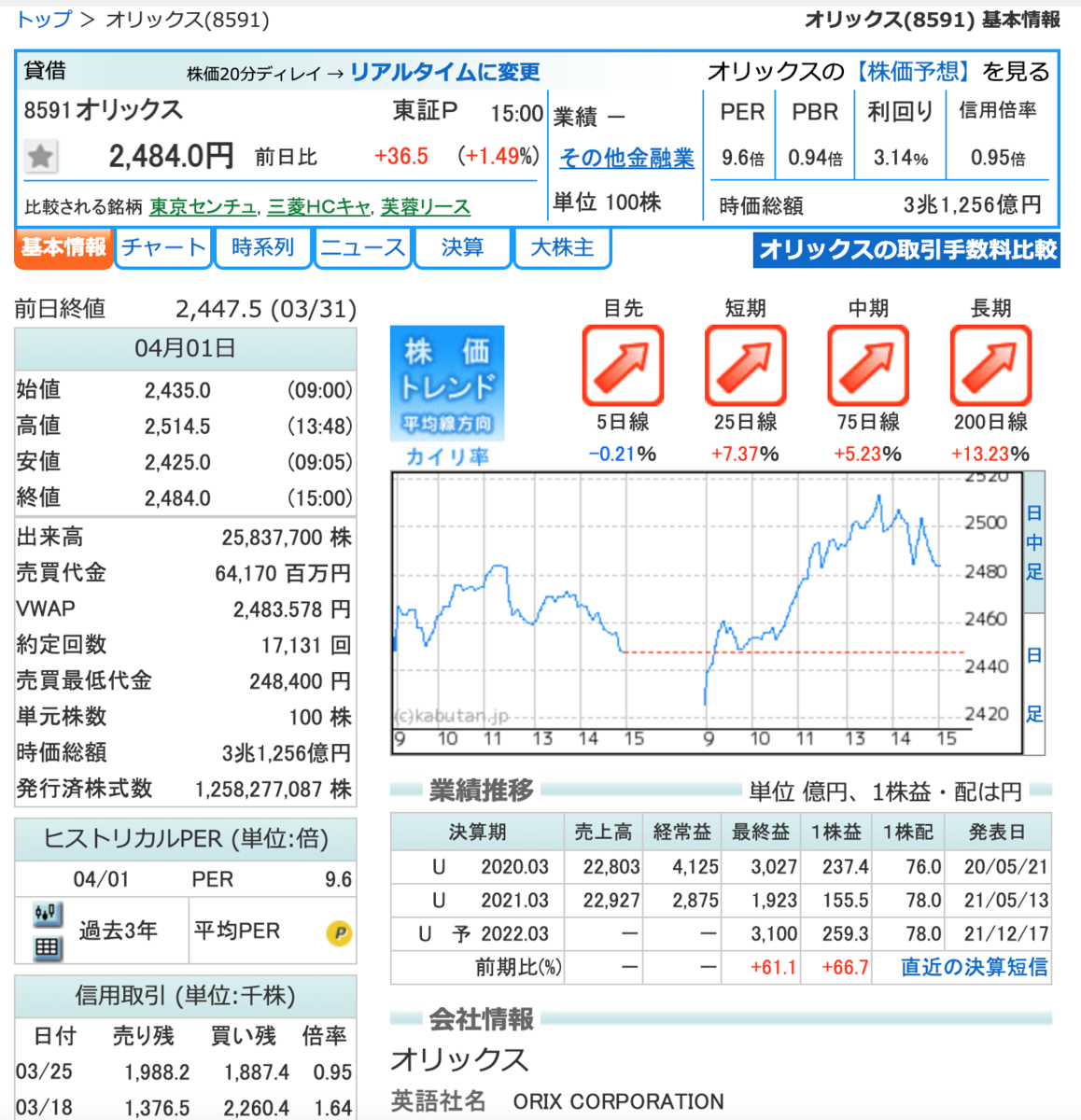
Task: Open the 株価予想 link for オリックス
Action: (x=914, y=71)
